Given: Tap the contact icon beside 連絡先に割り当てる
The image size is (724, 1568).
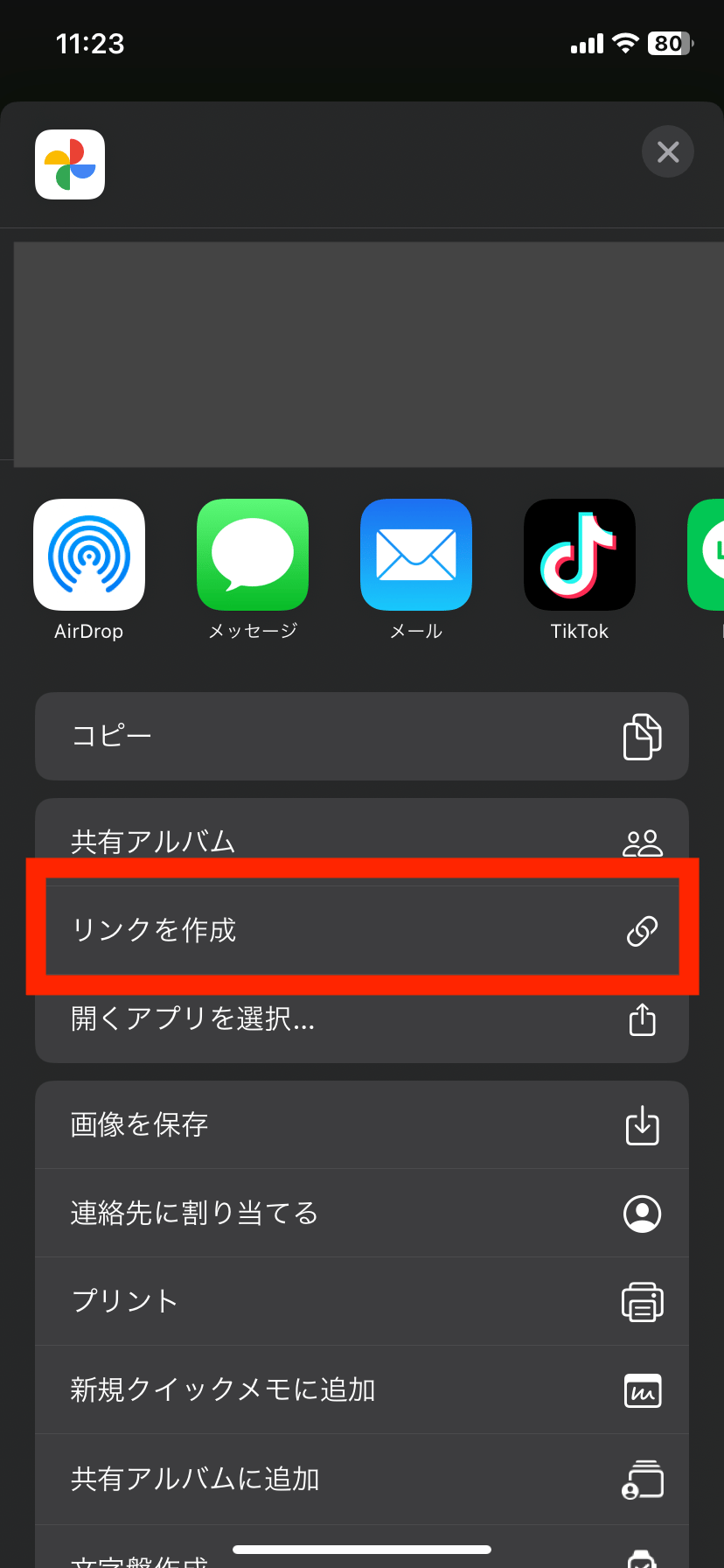Looking at the screenshot, I should [642, 1214].
